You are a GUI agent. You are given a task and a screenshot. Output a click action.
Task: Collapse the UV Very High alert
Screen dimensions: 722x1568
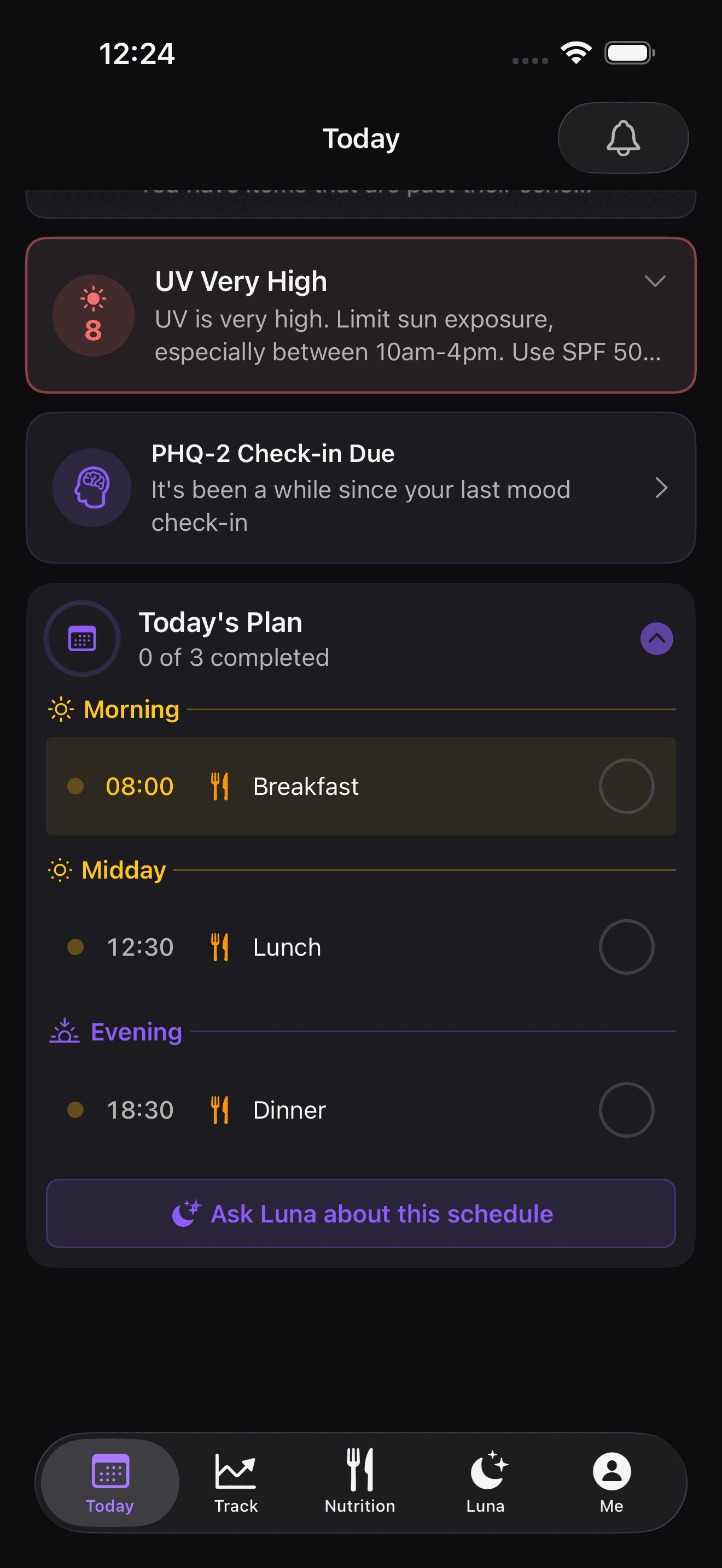656,281
